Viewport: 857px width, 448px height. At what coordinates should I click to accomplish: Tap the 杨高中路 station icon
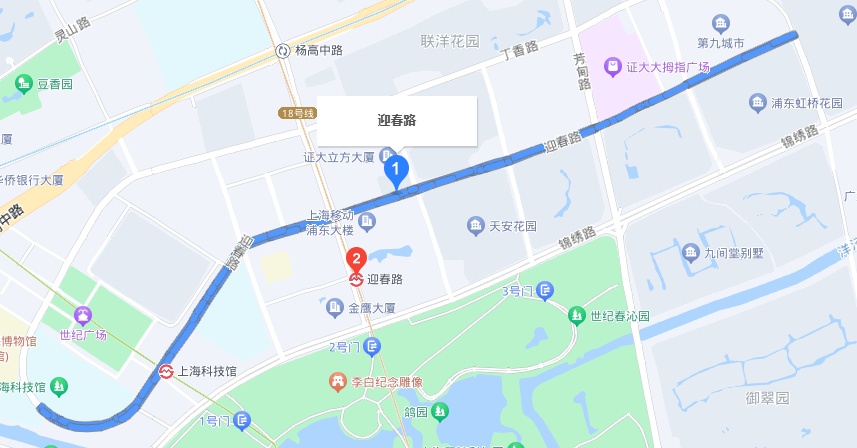pos(284,50)
